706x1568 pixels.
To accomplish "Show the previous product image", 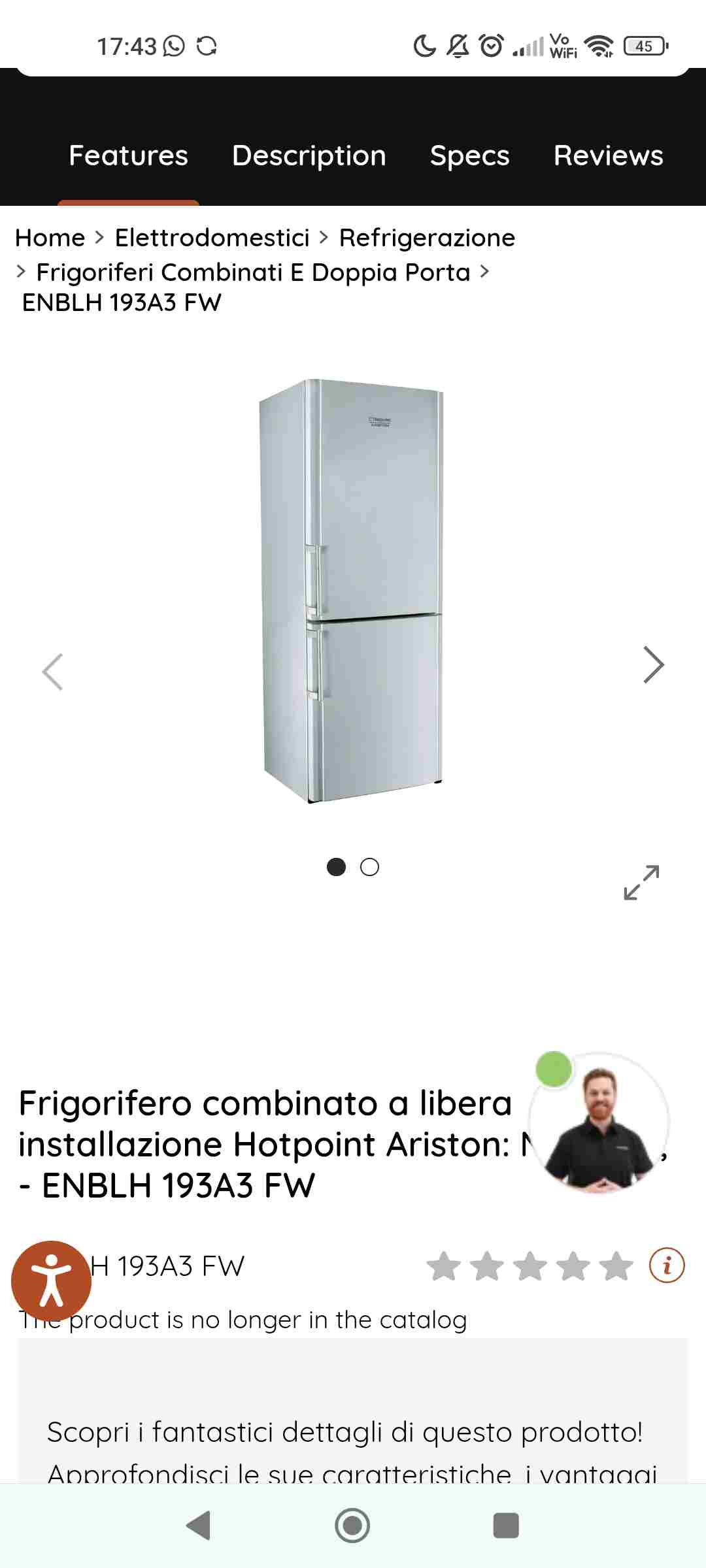I will [x=52, y=672].
